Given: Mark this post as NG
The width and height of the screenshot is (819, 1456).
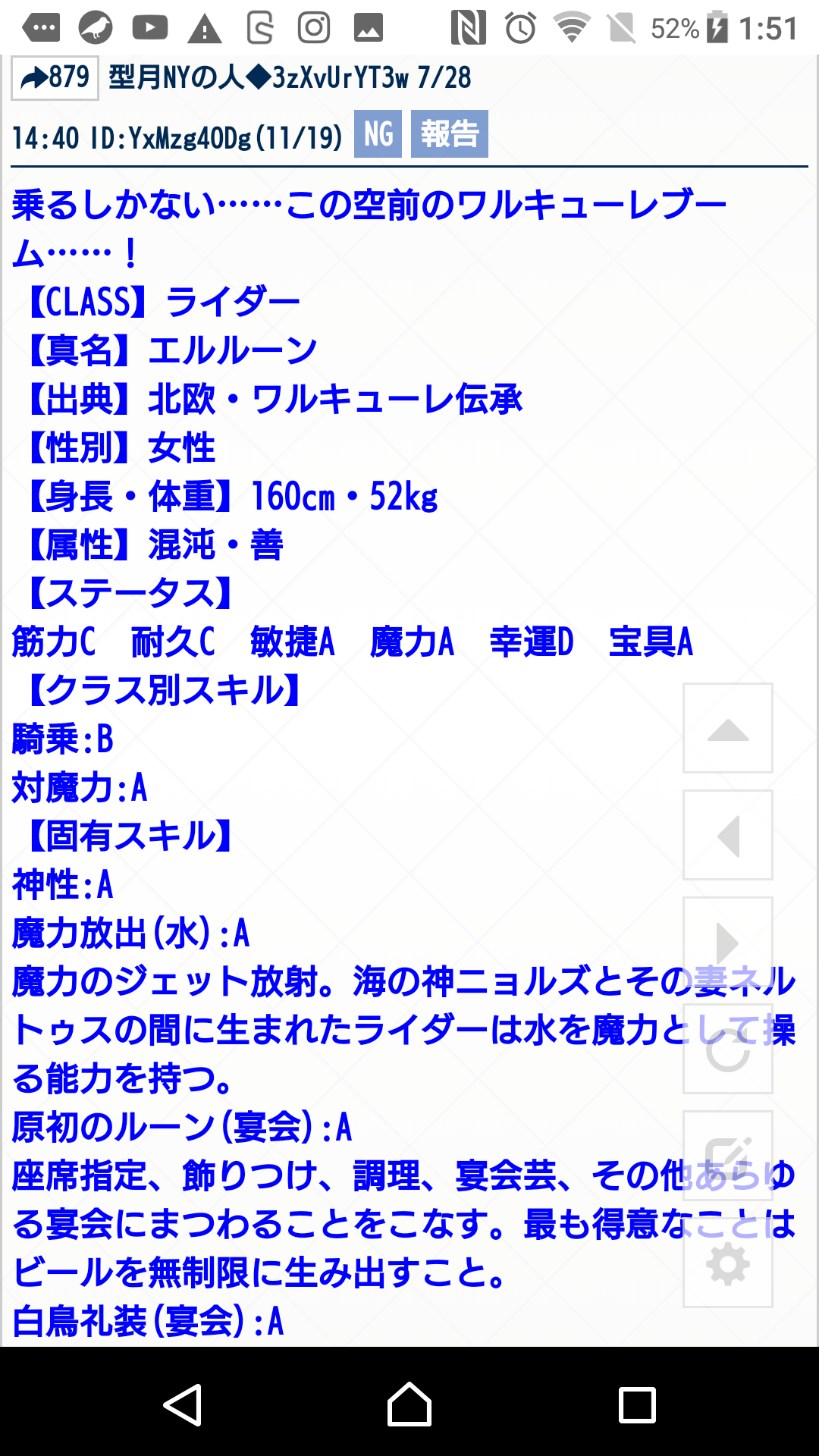Looking at the screenshot, I should 378,134.
